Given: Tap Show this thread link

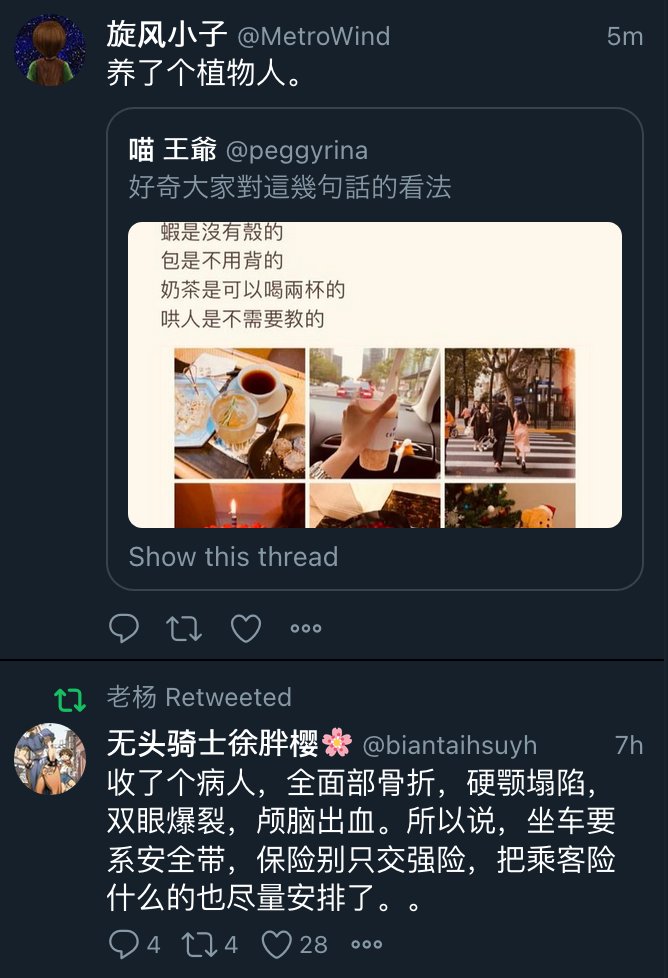Looking at the screenshot, I should [233, 557].
